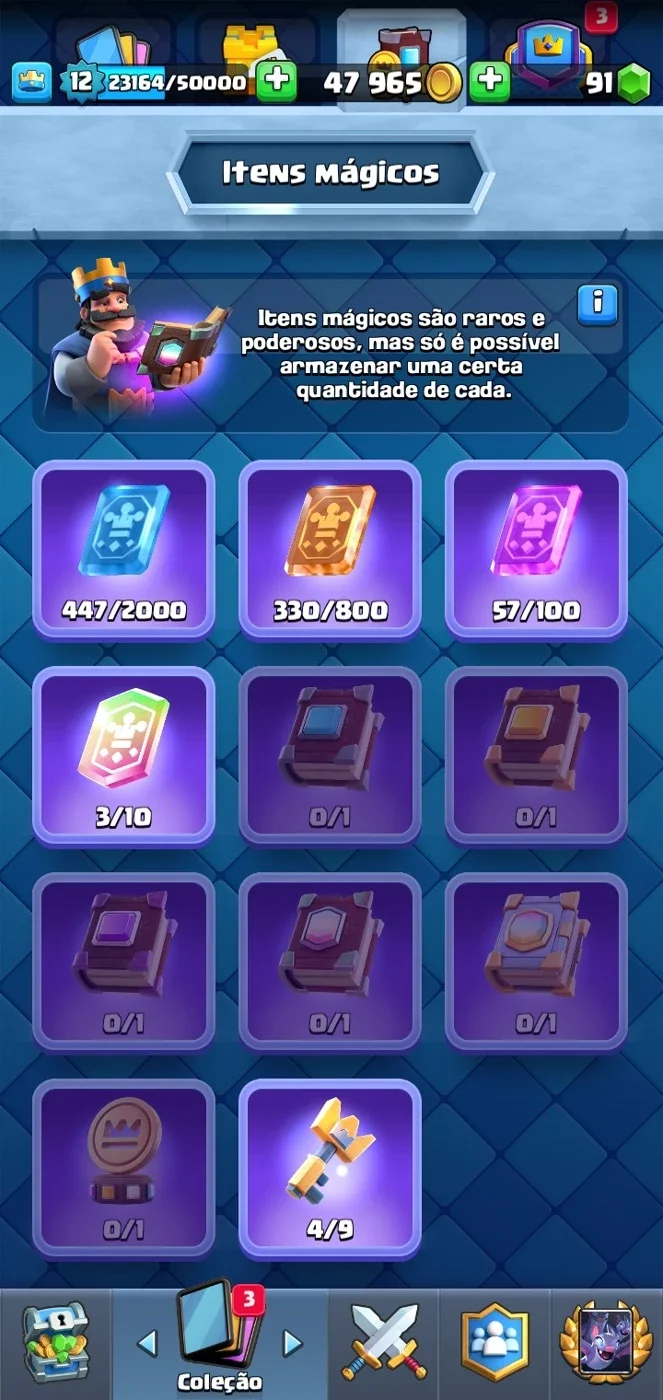
Task: Go to next collection section arrow
Action: tap(293, 1342)
